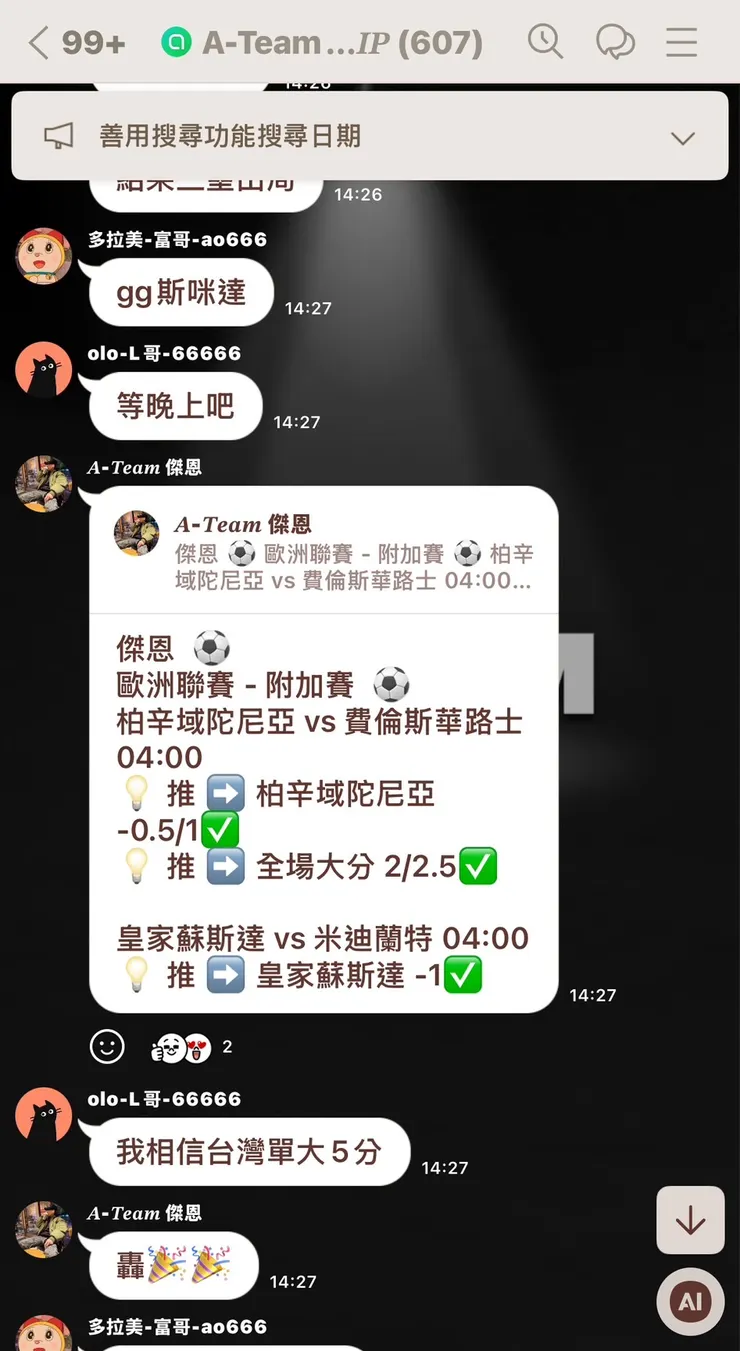Select the 轟🎉🎉 message bubble
The width and height of the screenshot is (740, 1351).
(172, 1266)
